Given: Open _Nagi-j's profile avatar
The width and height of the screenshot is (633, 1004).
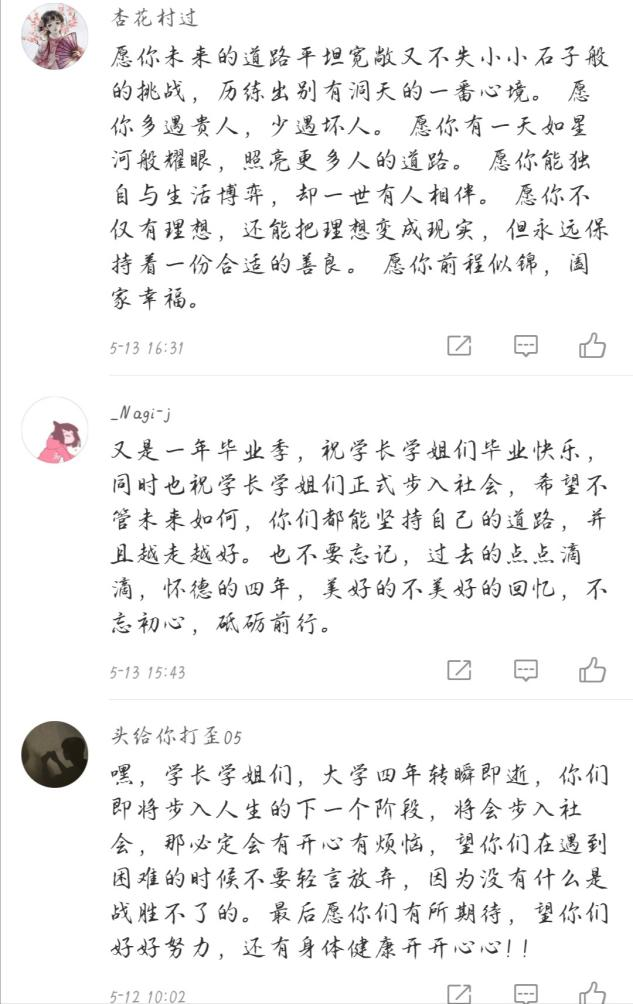Looking at the screenshot, I should [55, 429].
